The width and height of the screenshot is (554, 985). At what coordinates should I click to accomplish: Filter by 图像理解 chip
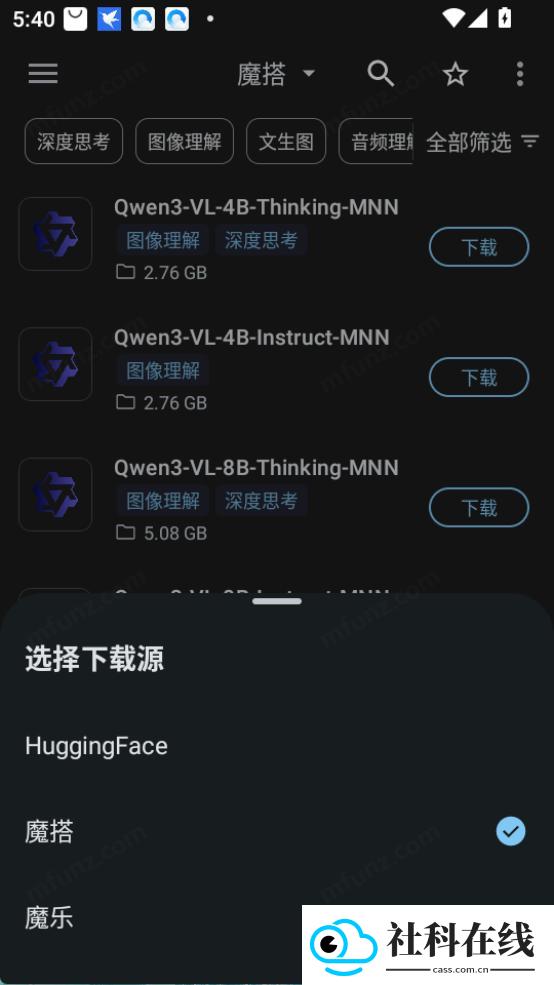click(x=185, y=141)
